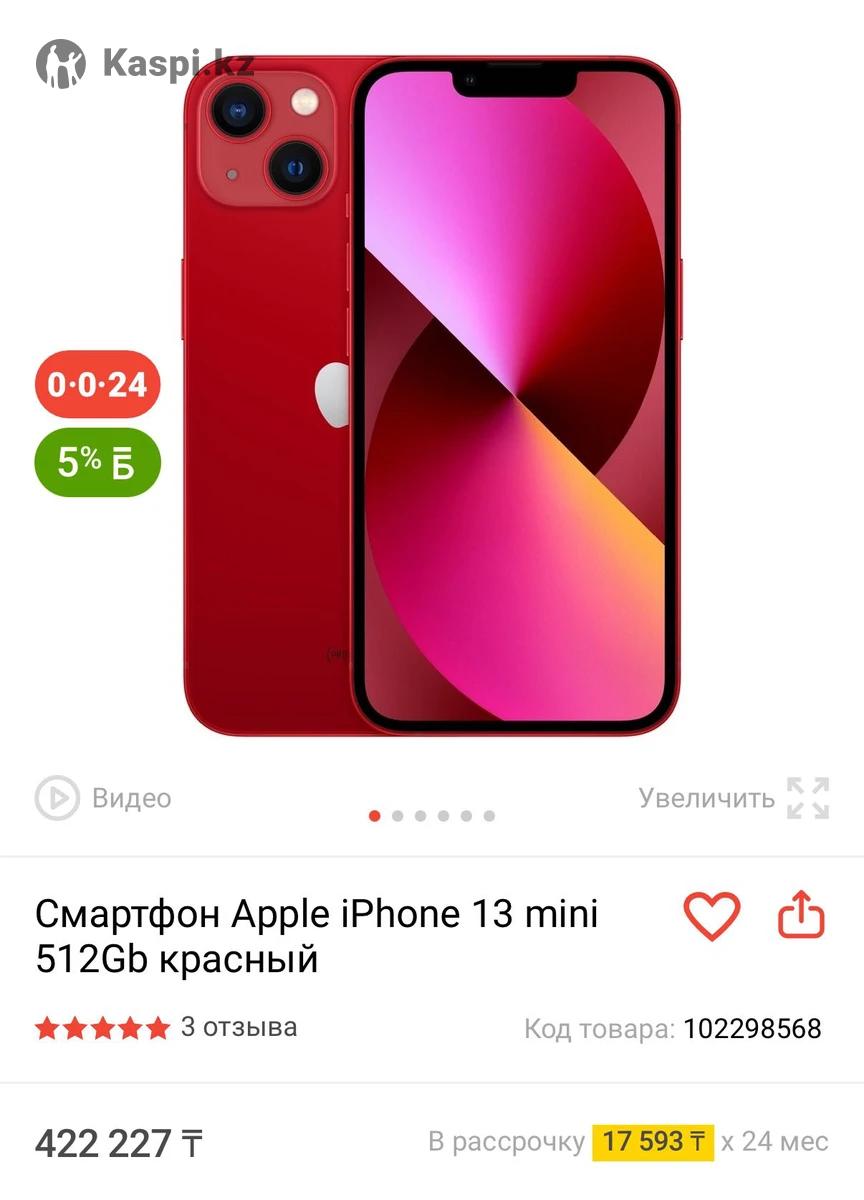Add iPhone 13 mini to favorites

pyautogui.click(x=711, y=915)
